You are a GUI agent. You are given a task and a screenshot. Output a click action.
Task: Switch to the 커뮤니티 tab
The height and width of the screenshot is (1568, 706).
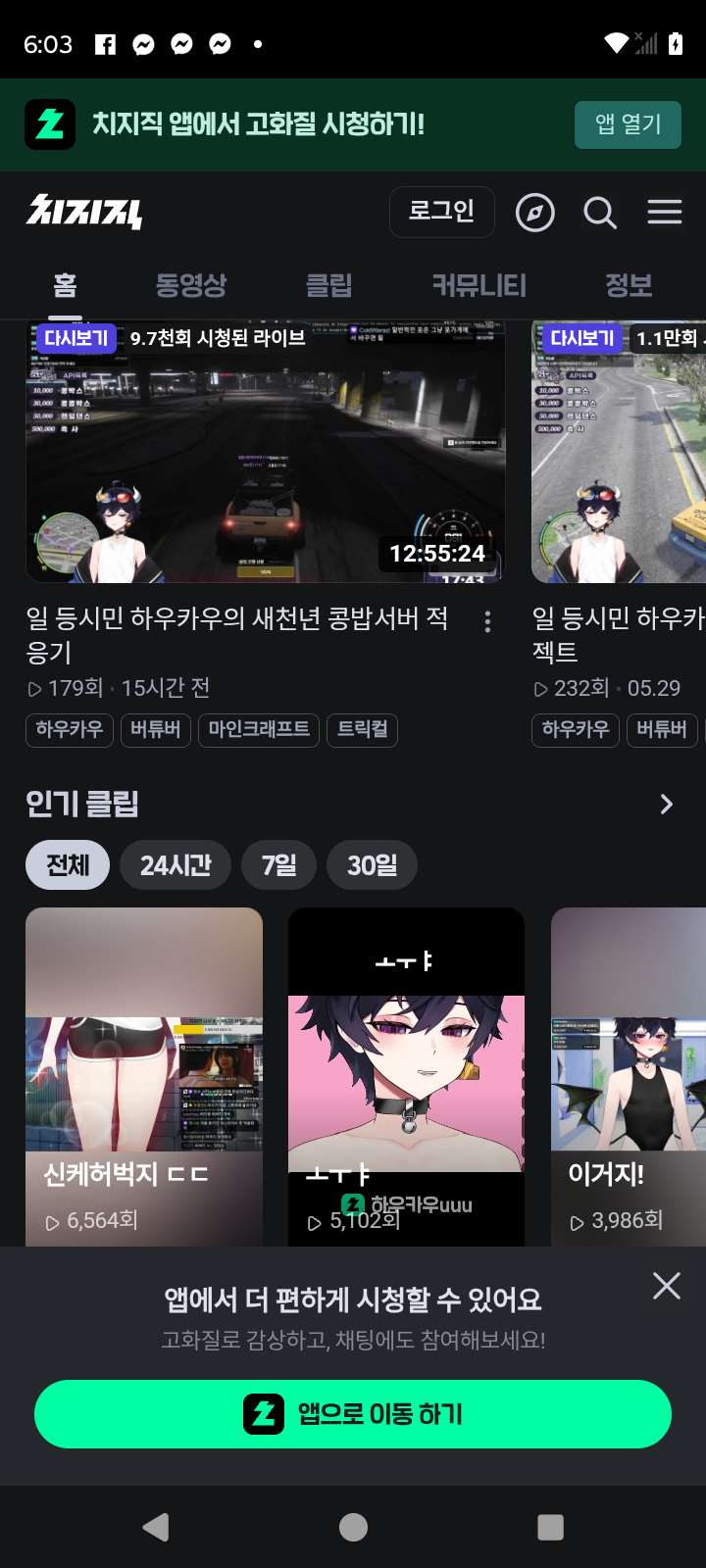479,285
